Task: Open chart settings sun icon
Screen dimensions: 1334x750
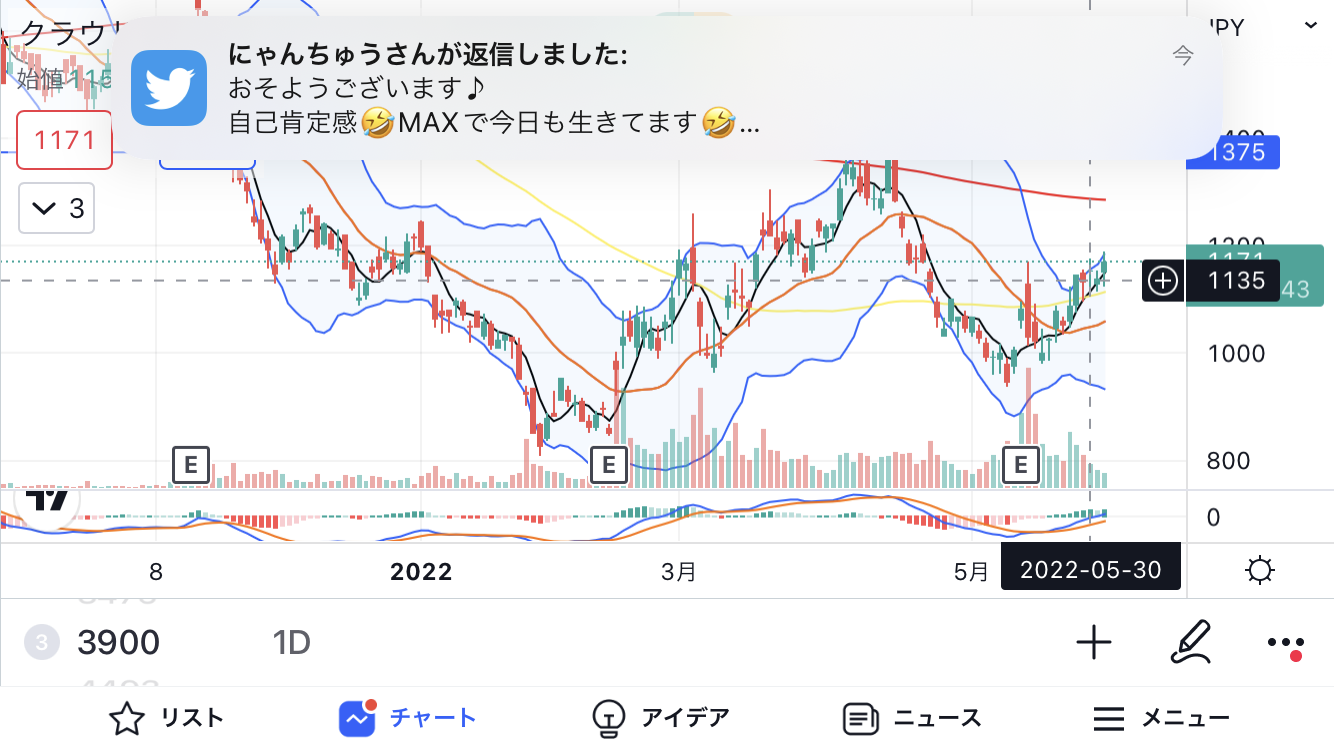Action: pyautogui.click(x=1260, y=571)
